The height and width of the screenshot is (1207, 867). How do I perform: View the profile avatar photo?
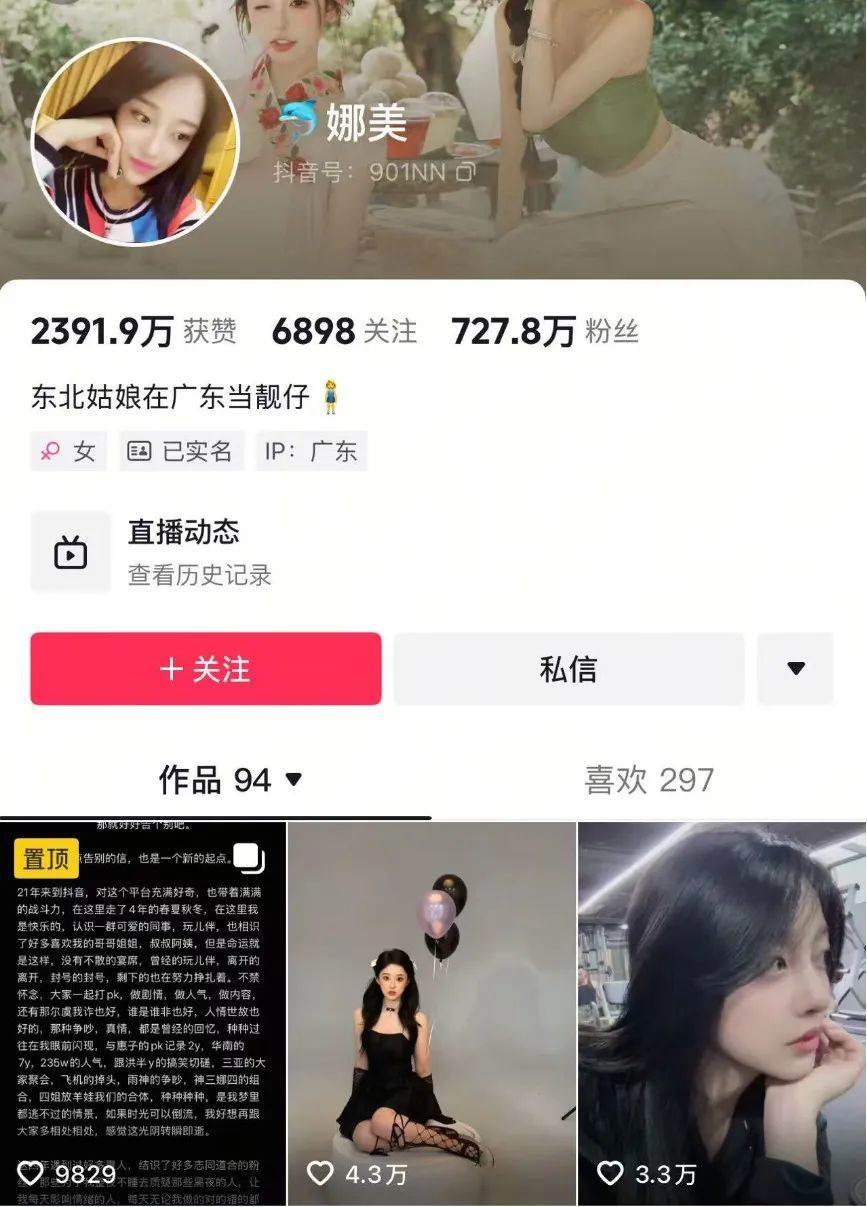click(x=135, y=141)
